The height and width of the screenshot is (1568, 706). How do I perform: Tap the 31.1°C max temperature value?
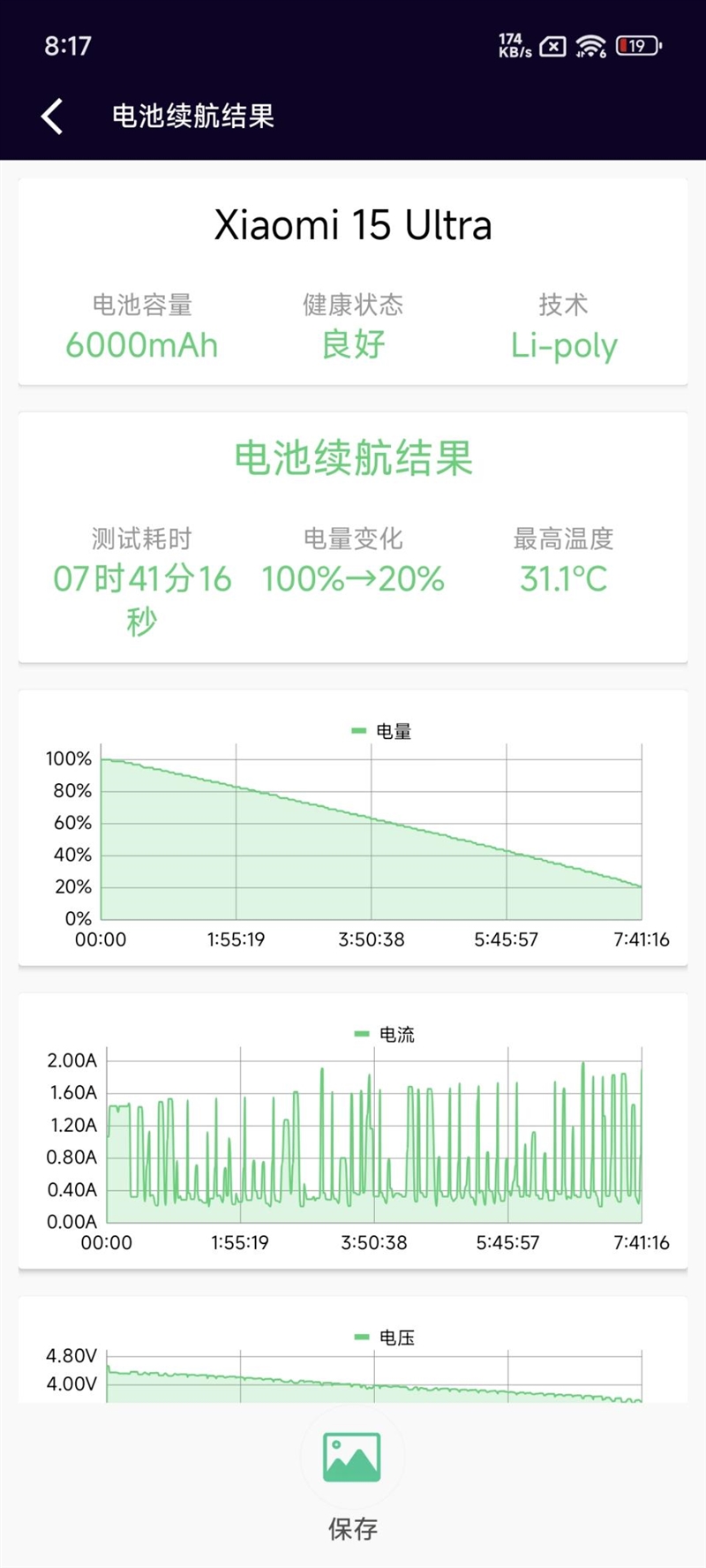point(561,580)
